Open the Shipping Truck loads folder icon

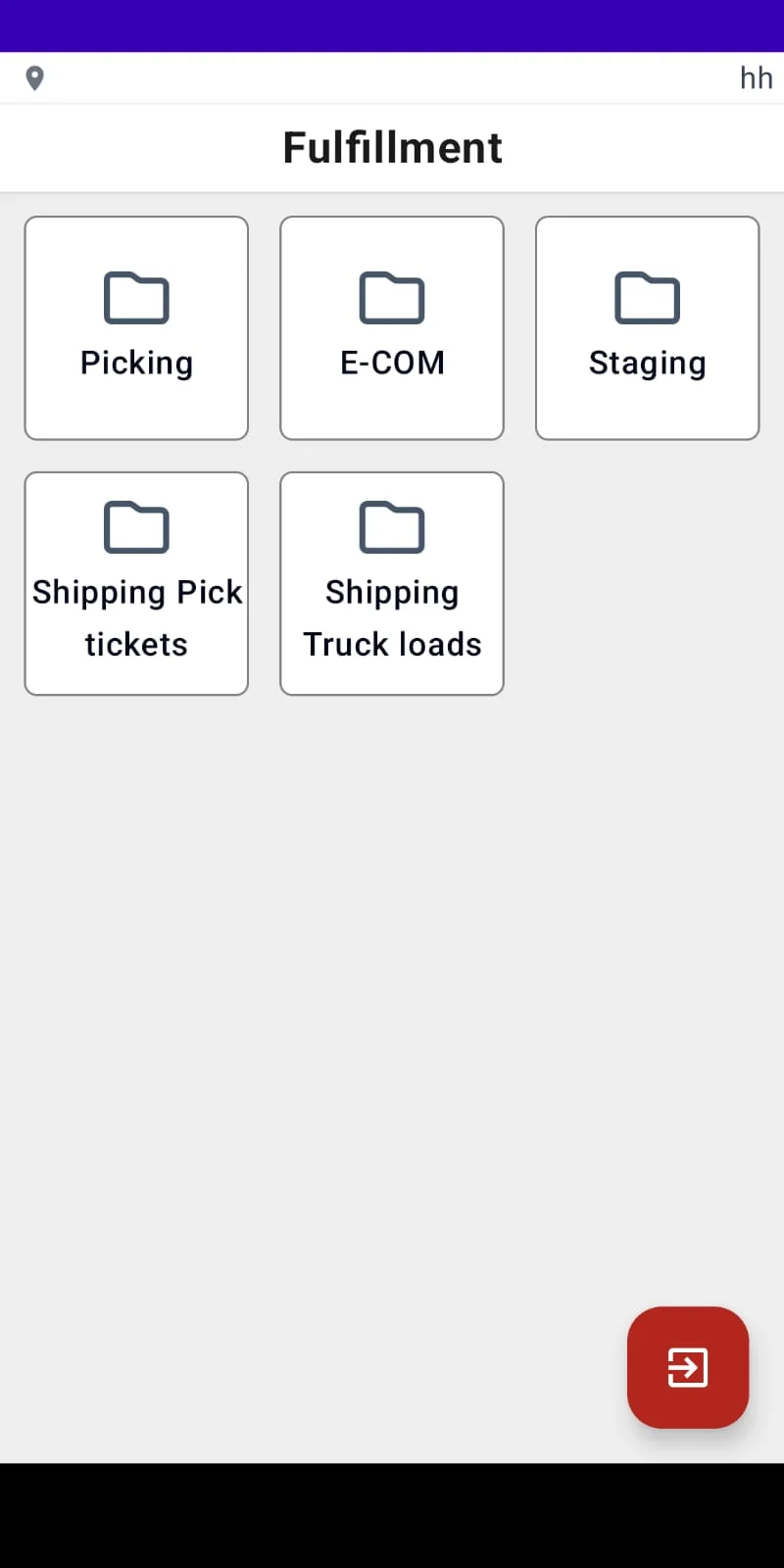point(391,527)
